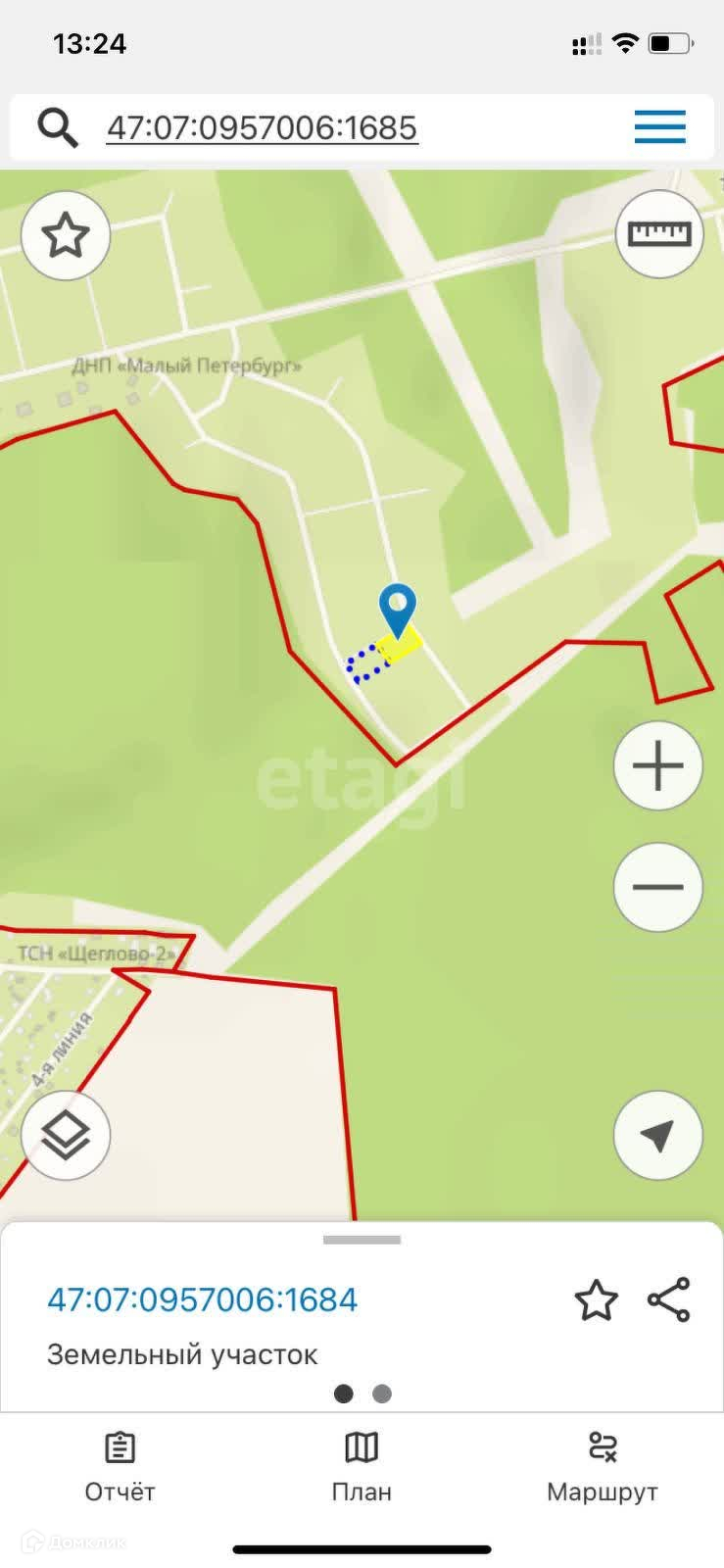Add parcel 1684 to favorites
Screen dimensions: 724x1568
coord(596,1300)
